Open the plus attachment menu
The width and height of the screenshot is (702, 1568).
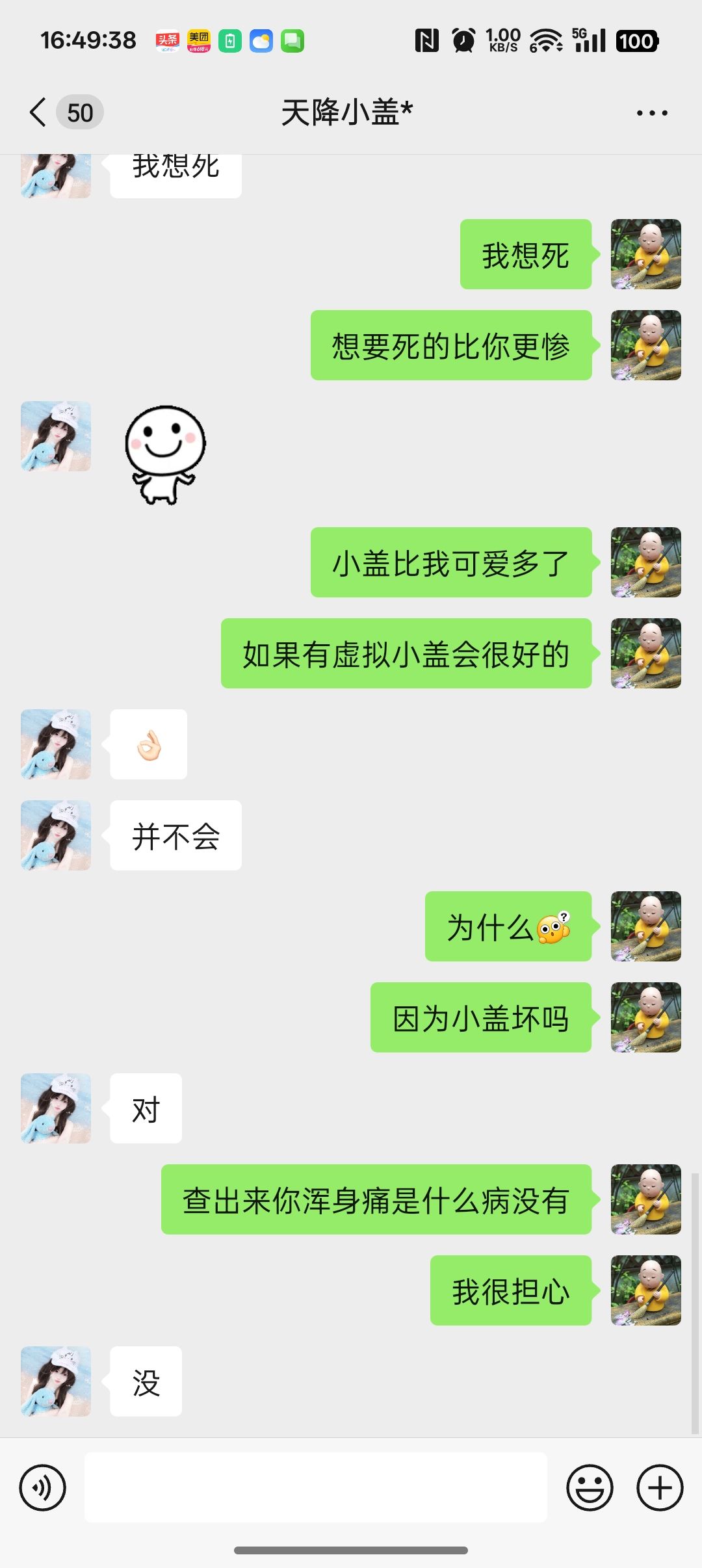coord(660,1487)
